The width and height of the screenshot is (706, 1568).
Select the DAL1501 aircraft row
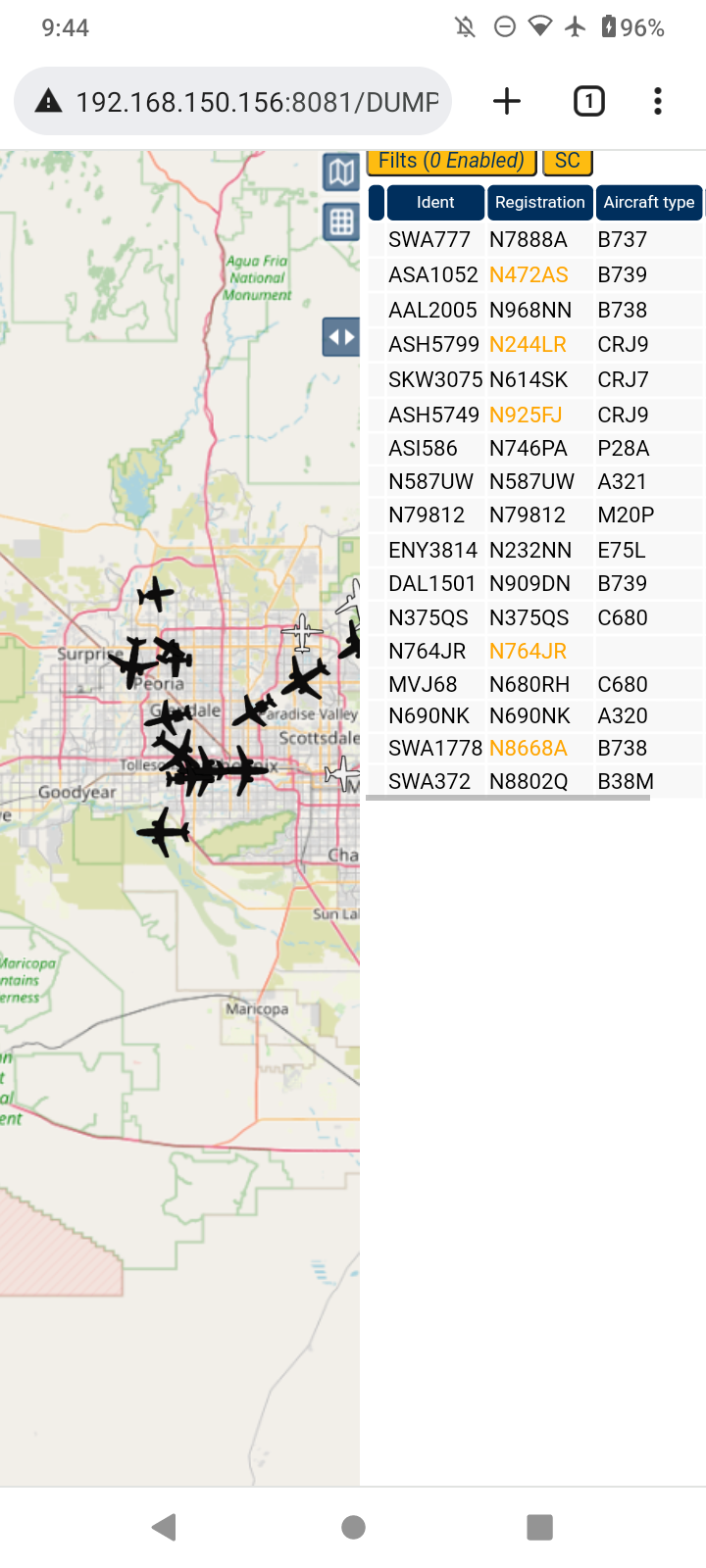click(535, 584)
